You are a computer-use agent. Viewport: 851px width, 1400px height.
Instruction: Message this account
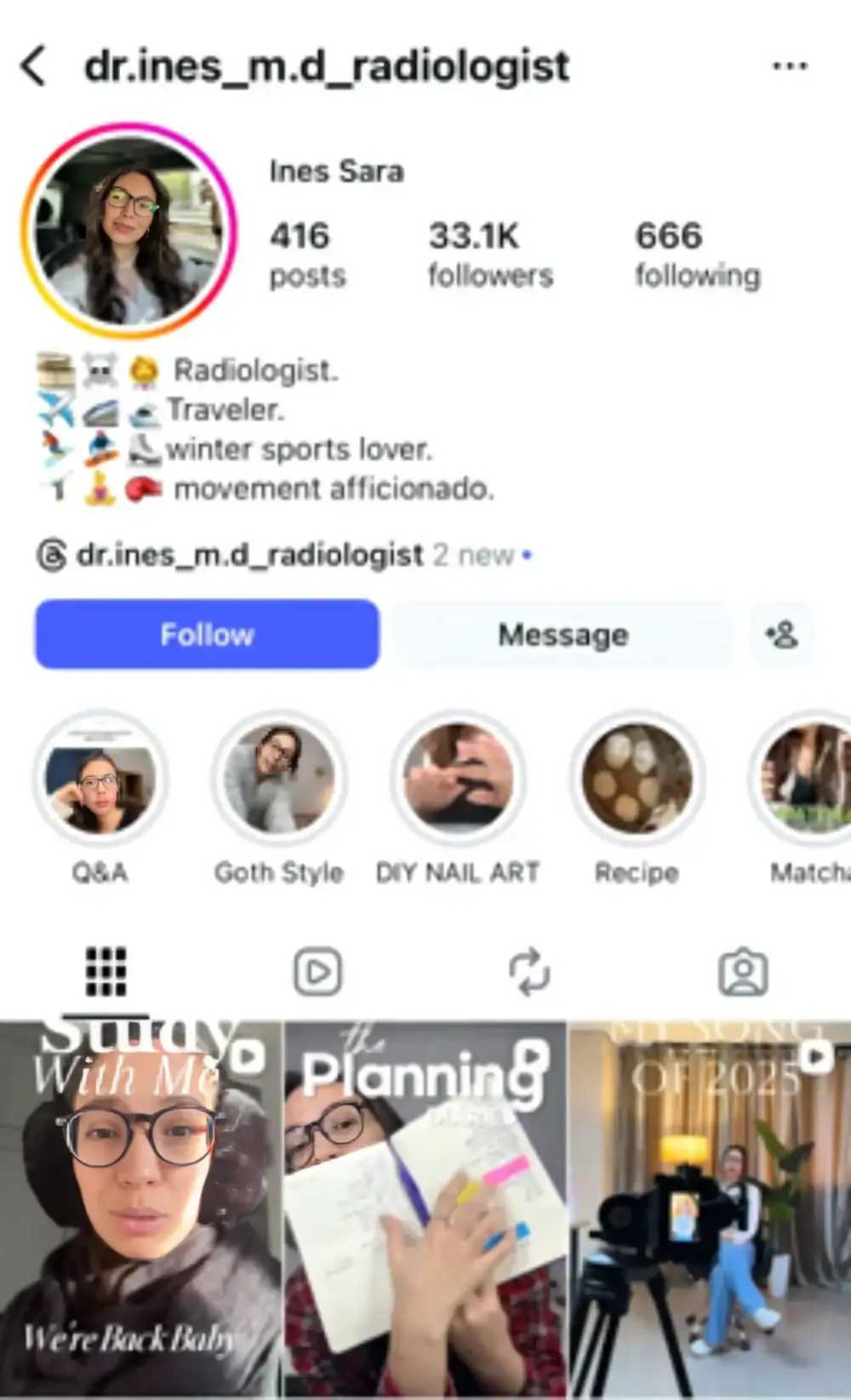(563, 634)
